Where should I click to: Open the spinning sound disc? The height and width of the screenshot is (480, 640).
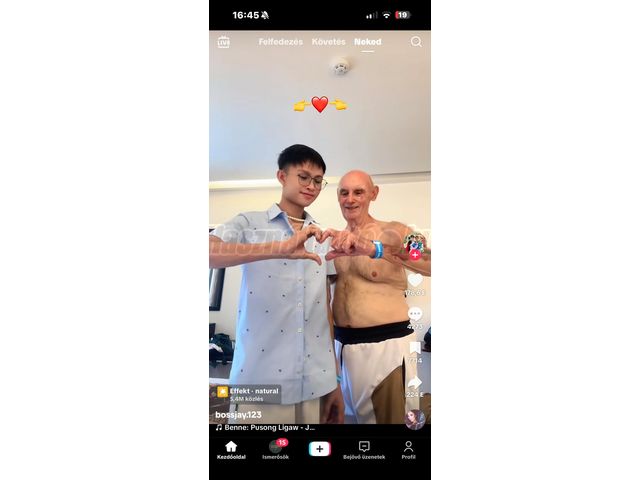(415, 419)
